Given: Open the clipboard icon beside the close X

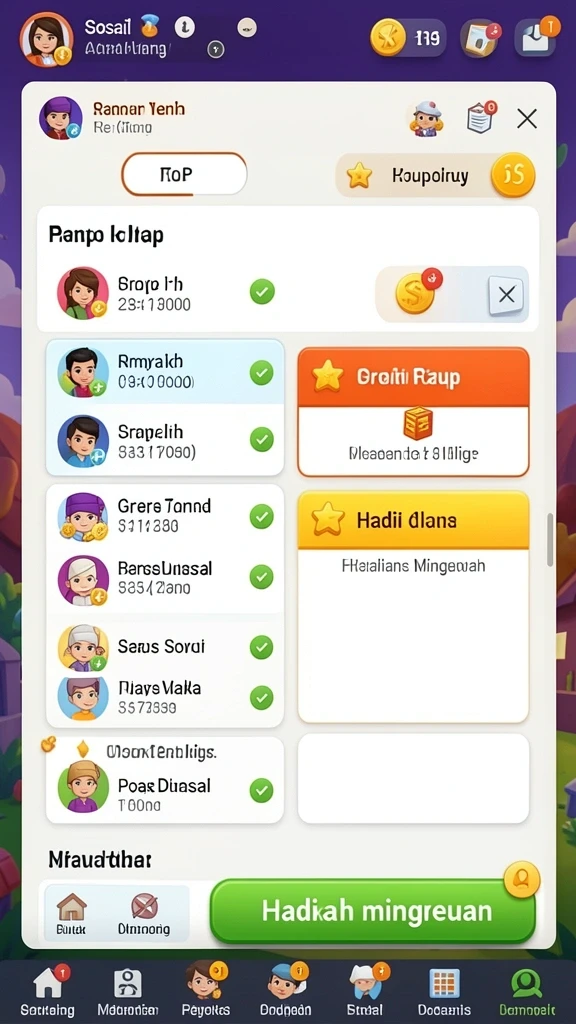Looking at the screenshot, I should [481, 118].
